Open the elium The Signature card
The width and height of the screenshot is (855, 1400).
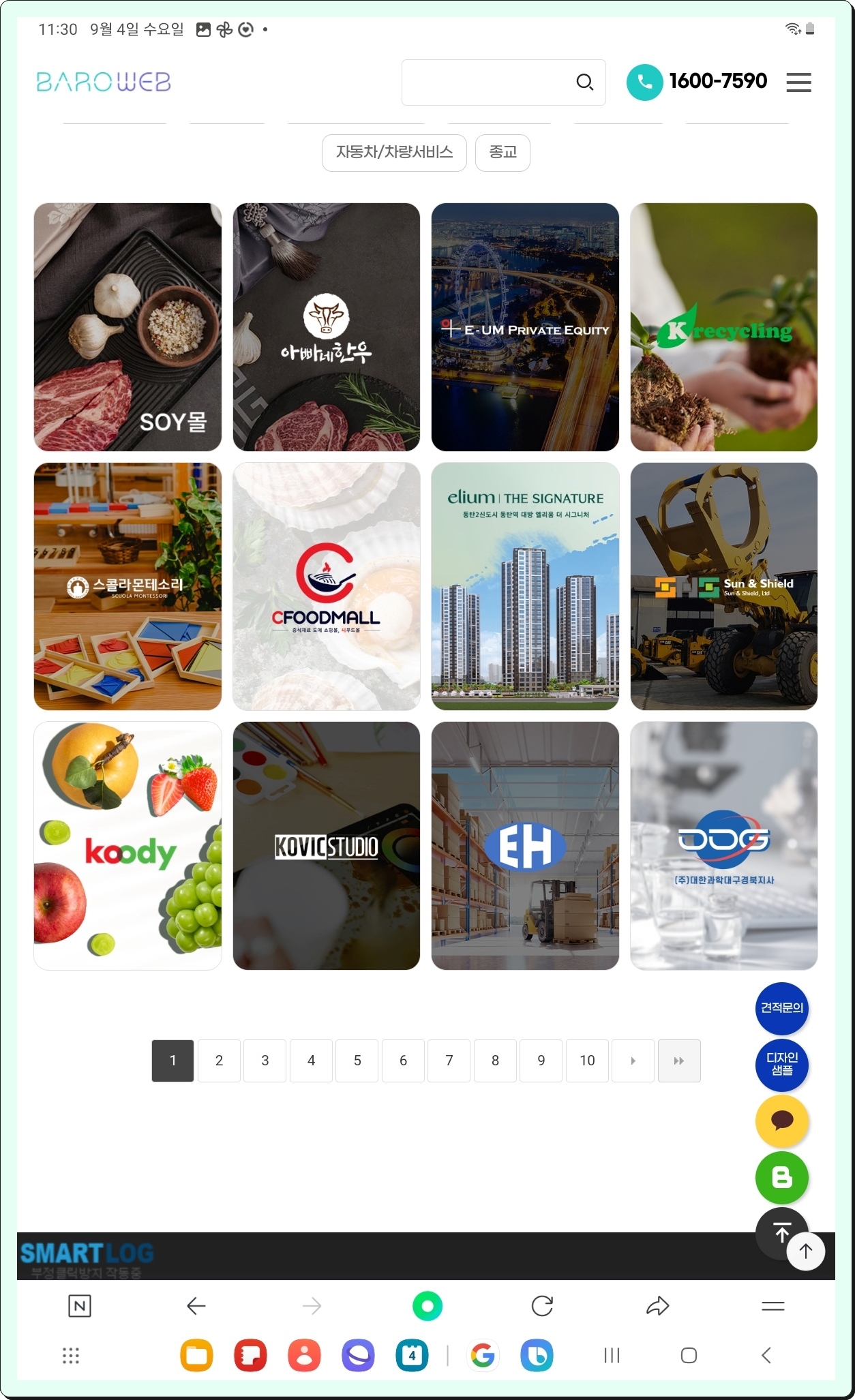tap(525, 586)
